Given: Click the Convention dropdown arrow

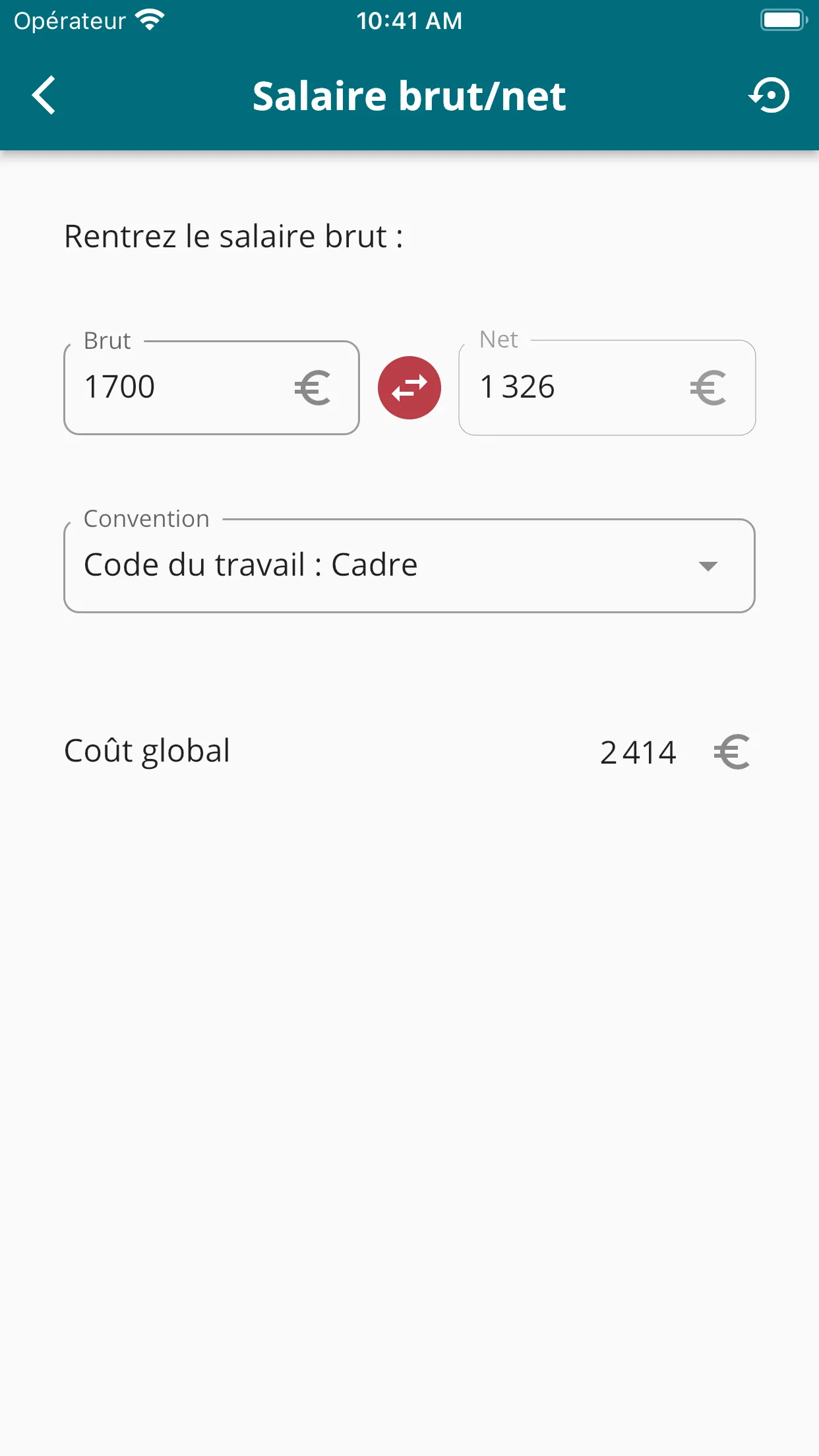Looking at the screenshot, I should 707,566.
